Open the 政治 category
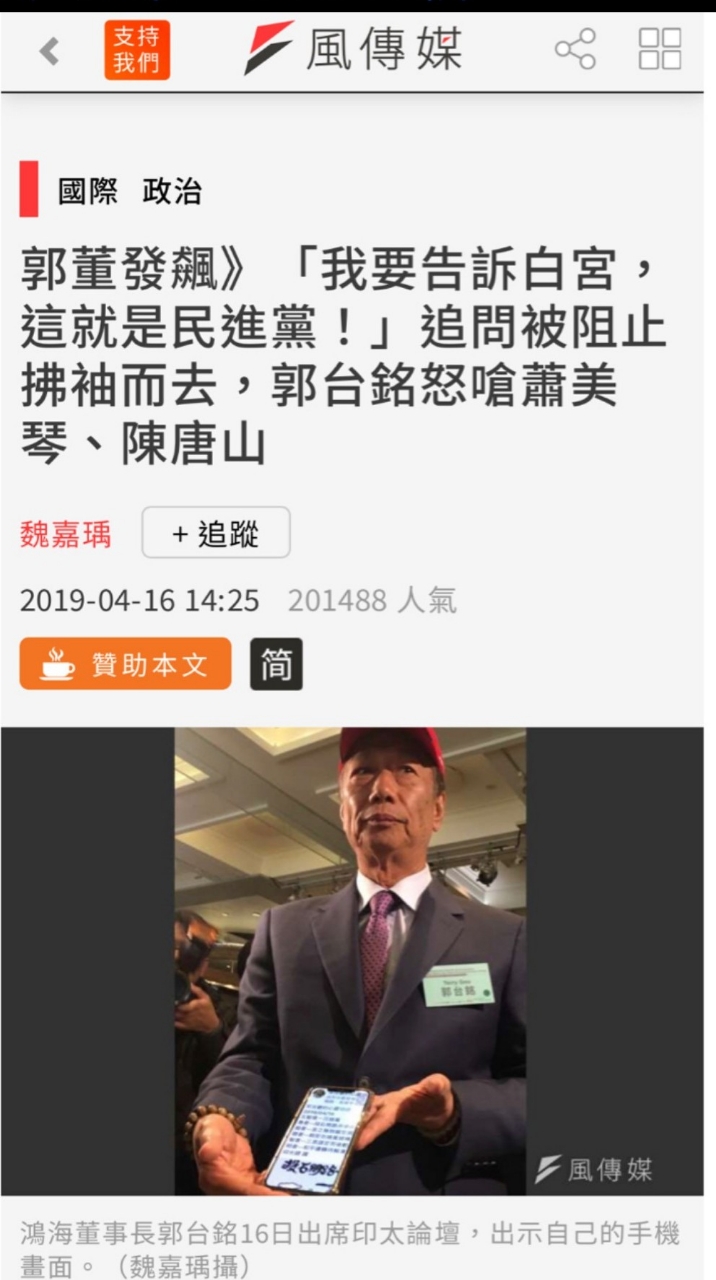Screen dimensions: 716x1280 point(172,191)
